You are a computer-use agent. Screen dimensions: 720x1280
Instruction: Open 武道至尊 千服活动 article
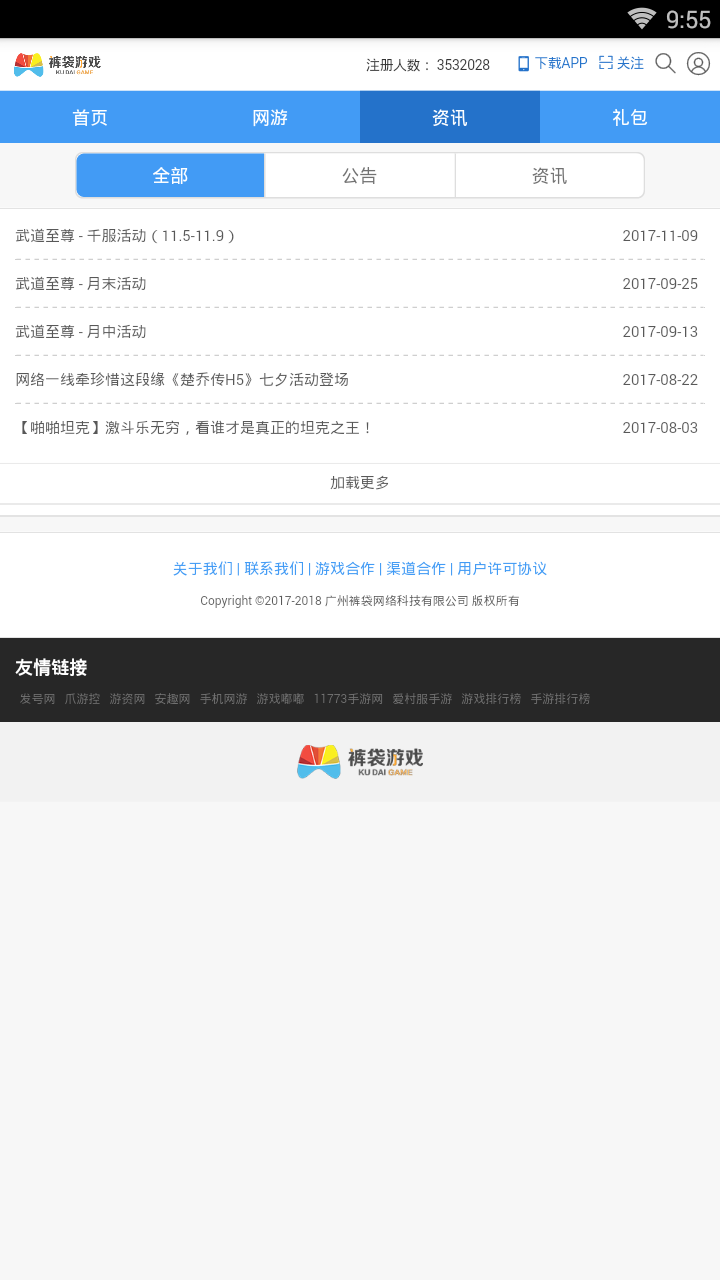[127, 236]
